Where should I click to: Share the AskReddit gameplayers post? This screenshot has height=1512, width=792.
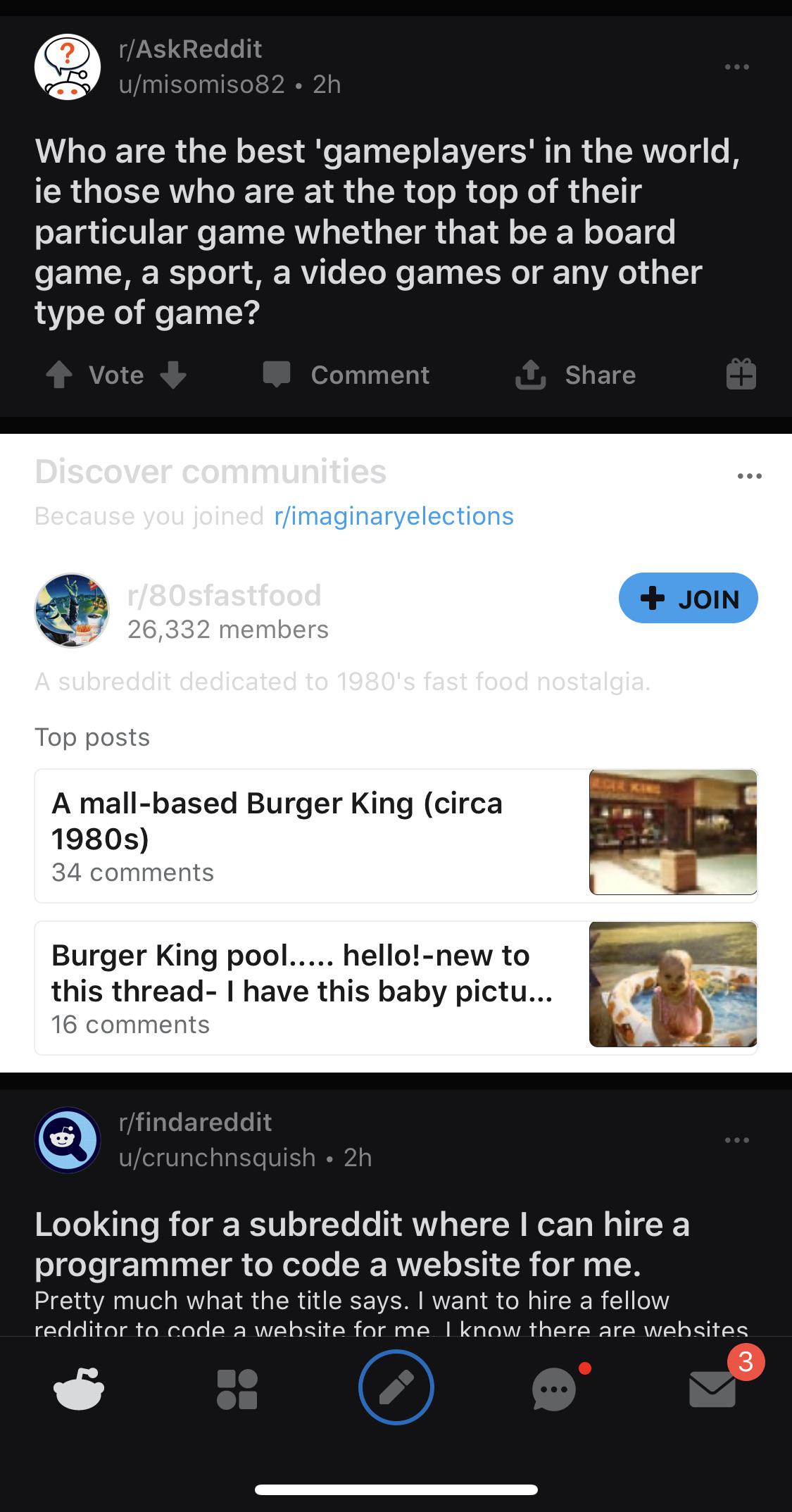pyautogui.click(x=576, y=375)
